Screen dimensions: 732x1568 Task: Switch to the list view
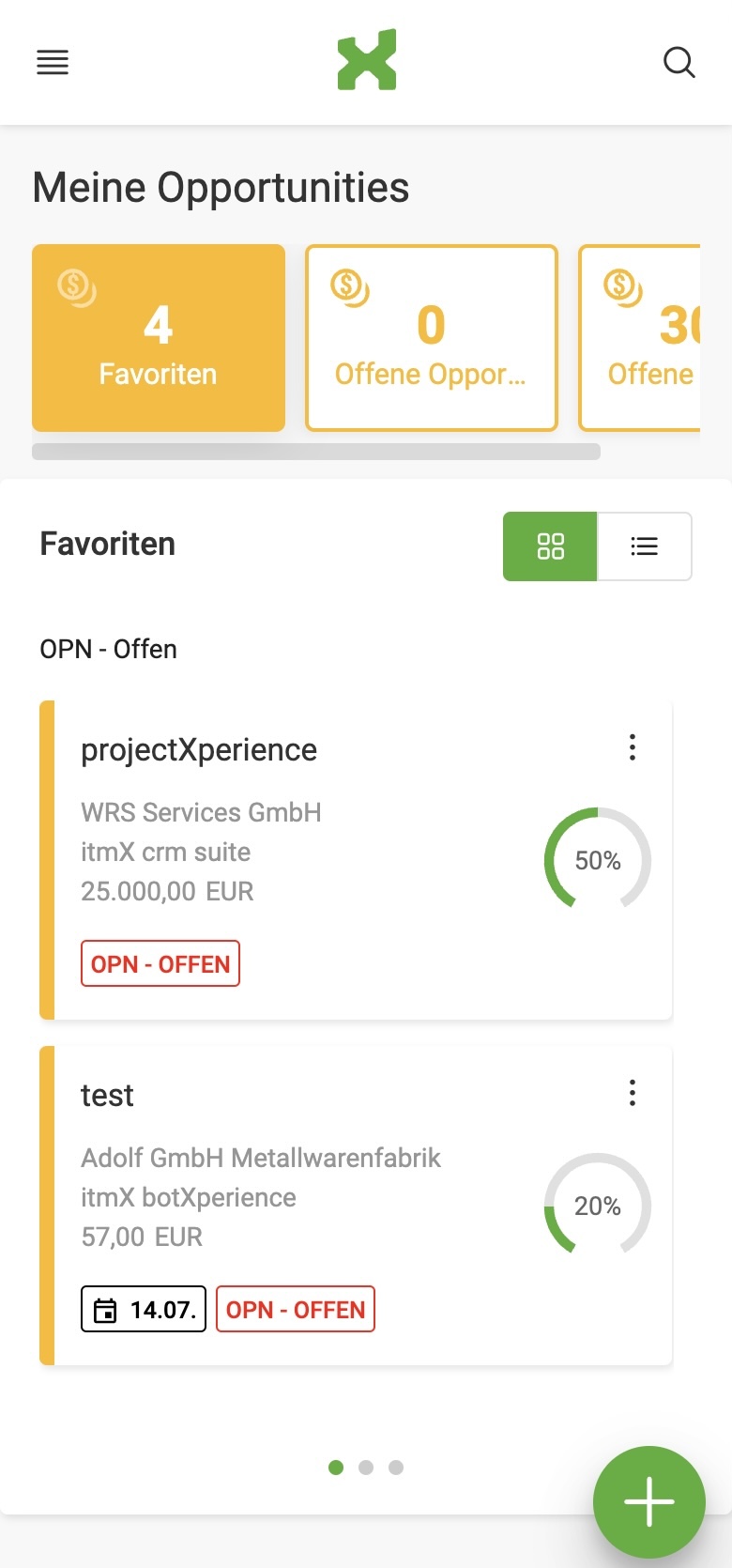click(645, 546)
